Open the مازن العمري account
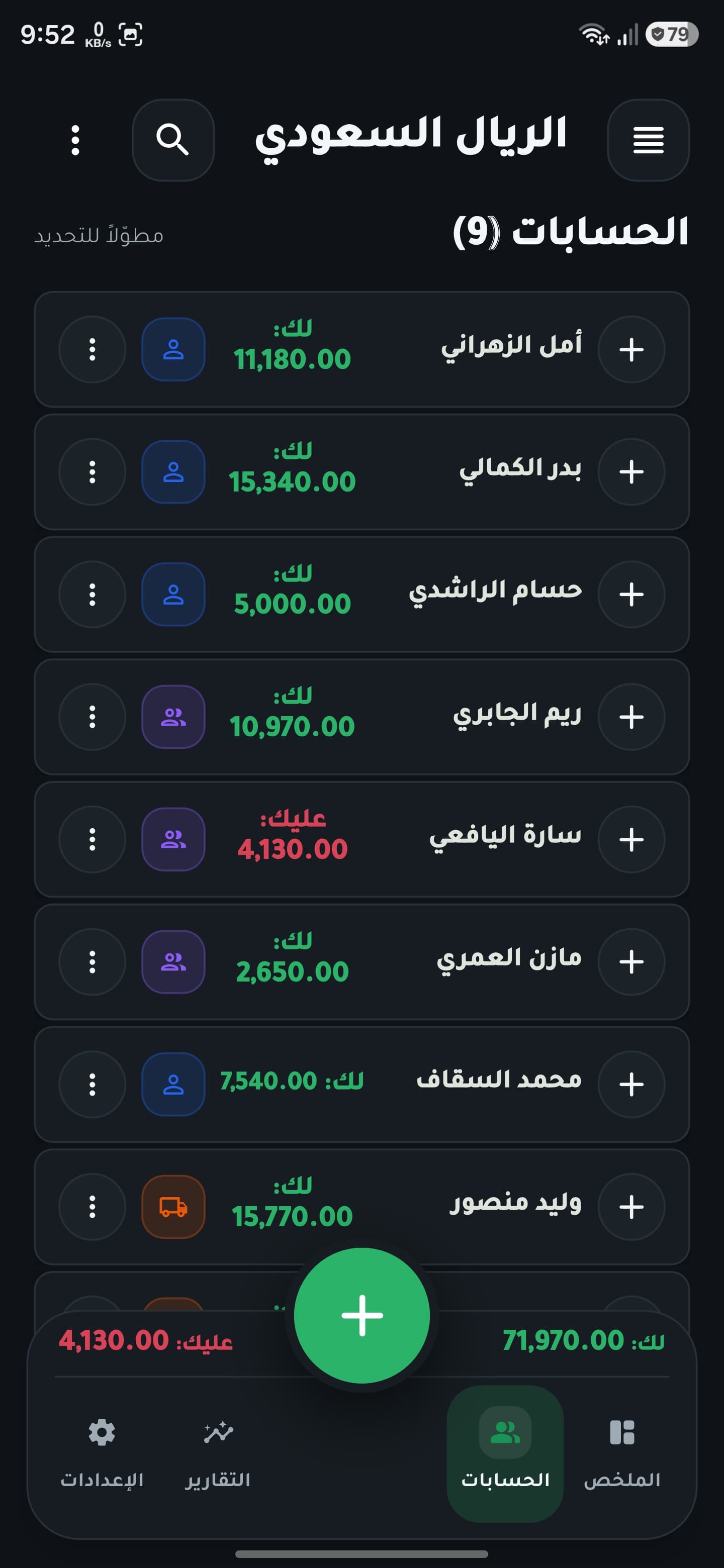Image resolution: width=724 pixels, height=1568 pixels. pyautogui.click(x=361, y=961)
